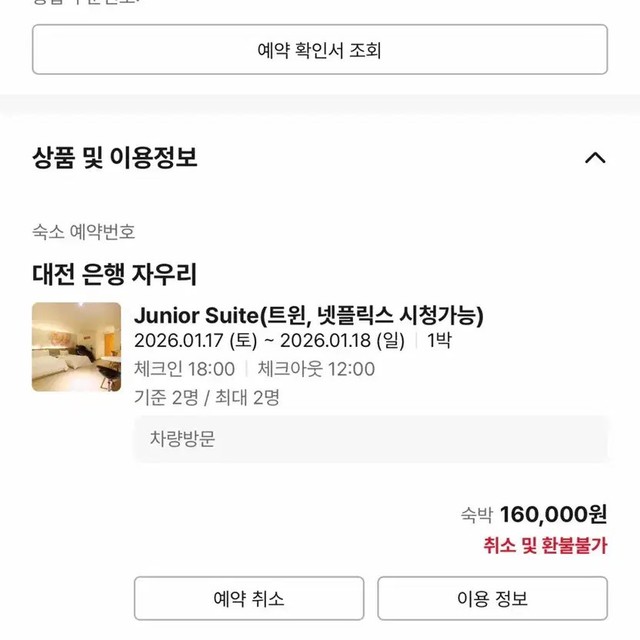Open the Junior Suite room photo
Screen dimensions: 640x640
pyautogui.click(x=76, y=346)
